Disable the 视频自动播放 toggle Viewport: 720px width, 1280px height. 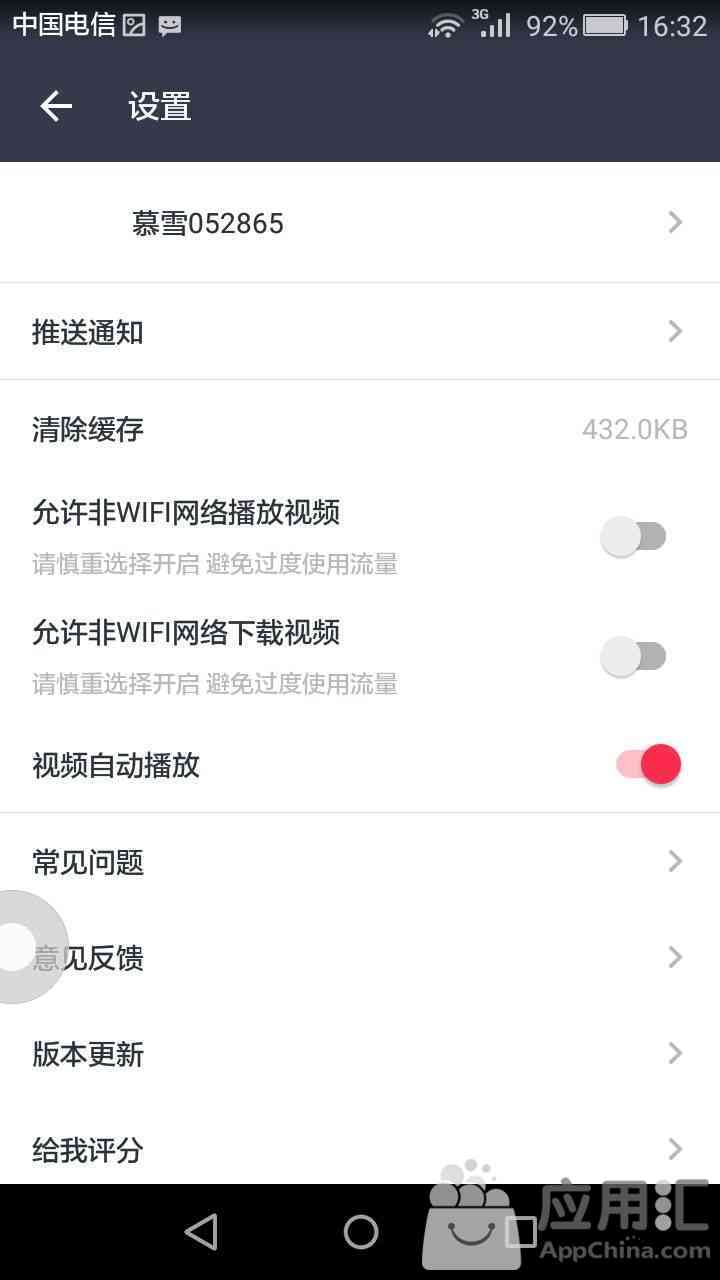pos(648,765)
